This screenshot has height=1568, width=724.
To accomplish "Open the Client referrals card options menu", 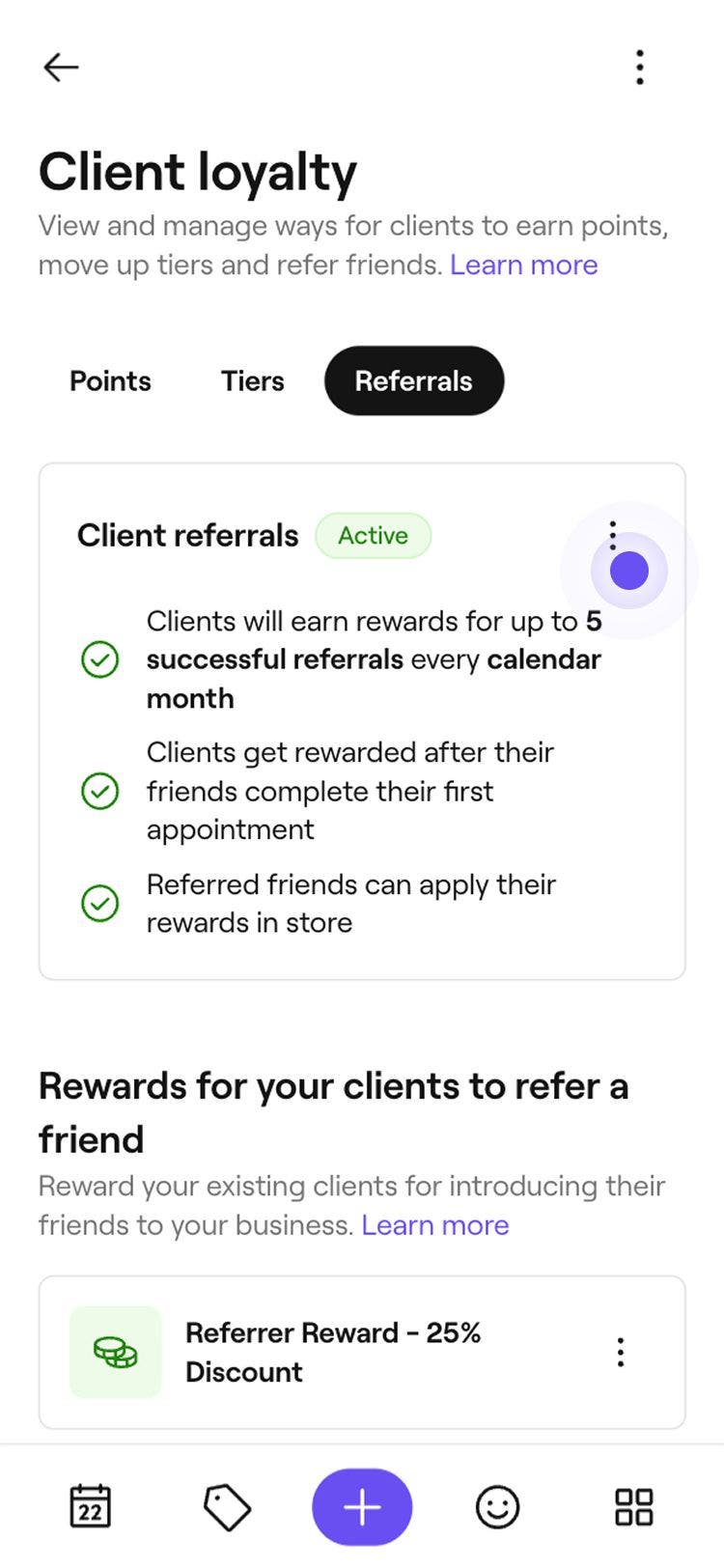I will coord(613,536).
